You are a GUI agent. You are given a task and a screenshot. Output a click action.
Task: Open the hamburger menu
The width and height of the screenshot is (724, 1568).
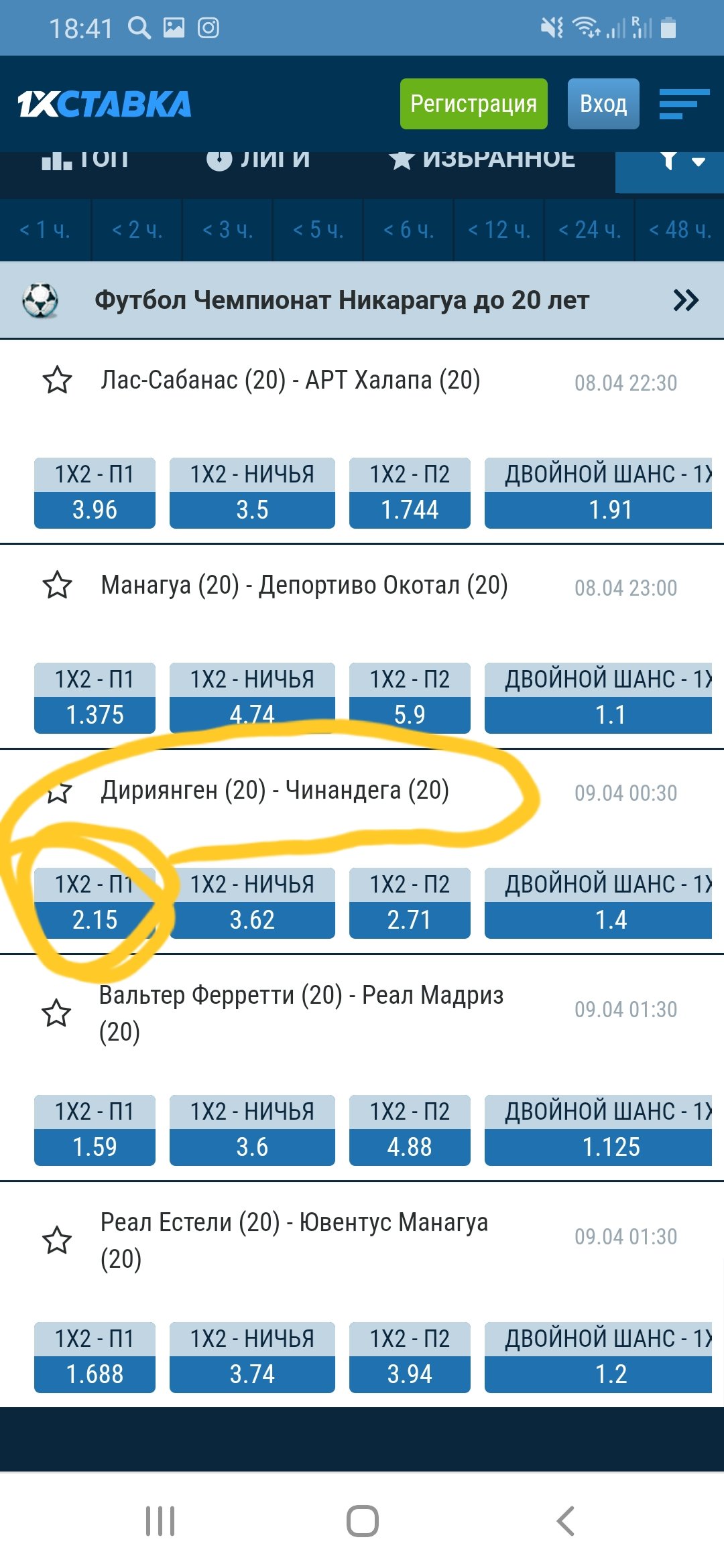coord(683,104)
